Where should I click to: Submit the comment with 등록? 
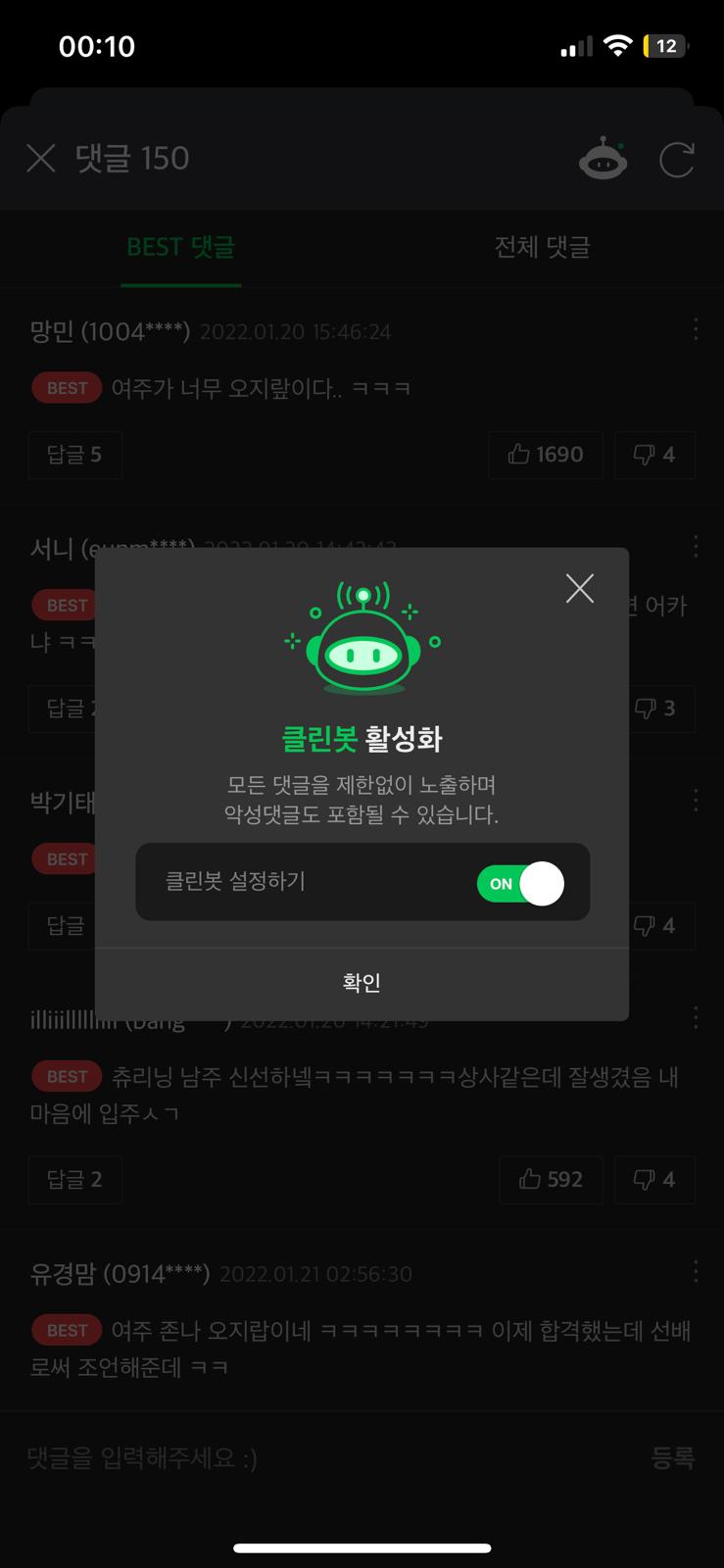click(x=673, y=1458)
